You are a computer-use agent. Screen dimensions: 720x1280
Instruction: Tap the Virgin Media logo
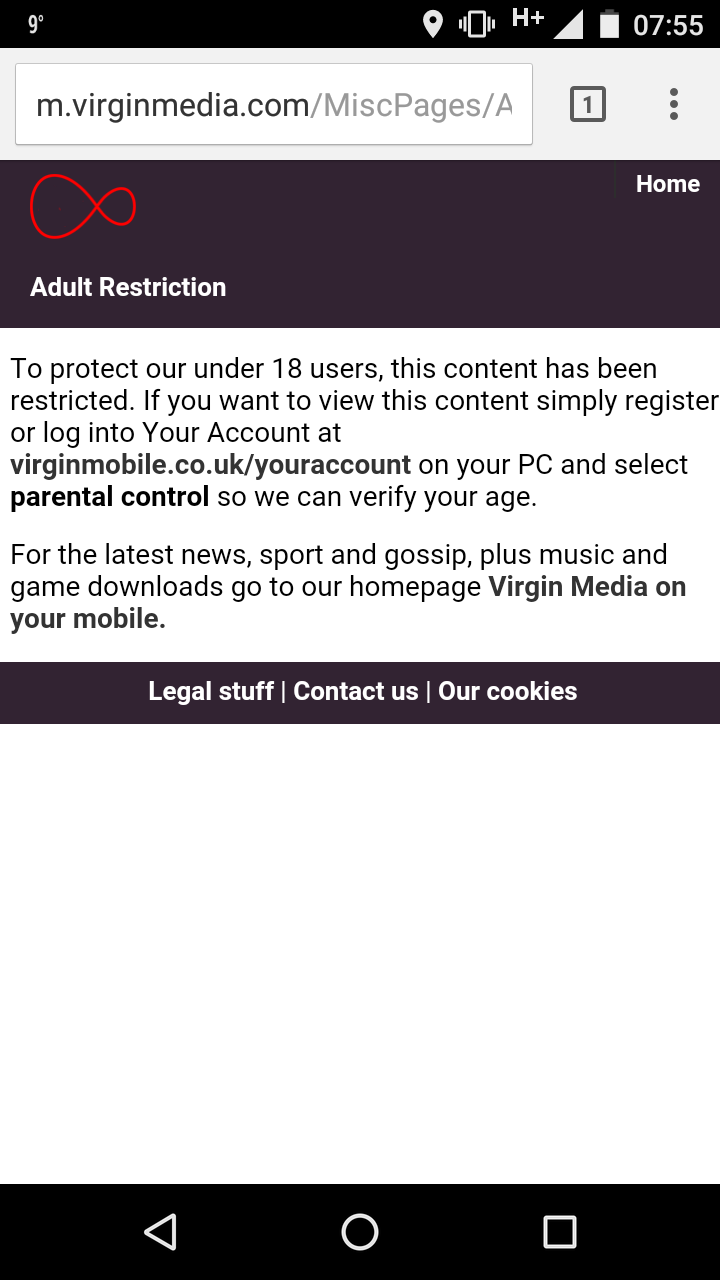pos(82,207)
